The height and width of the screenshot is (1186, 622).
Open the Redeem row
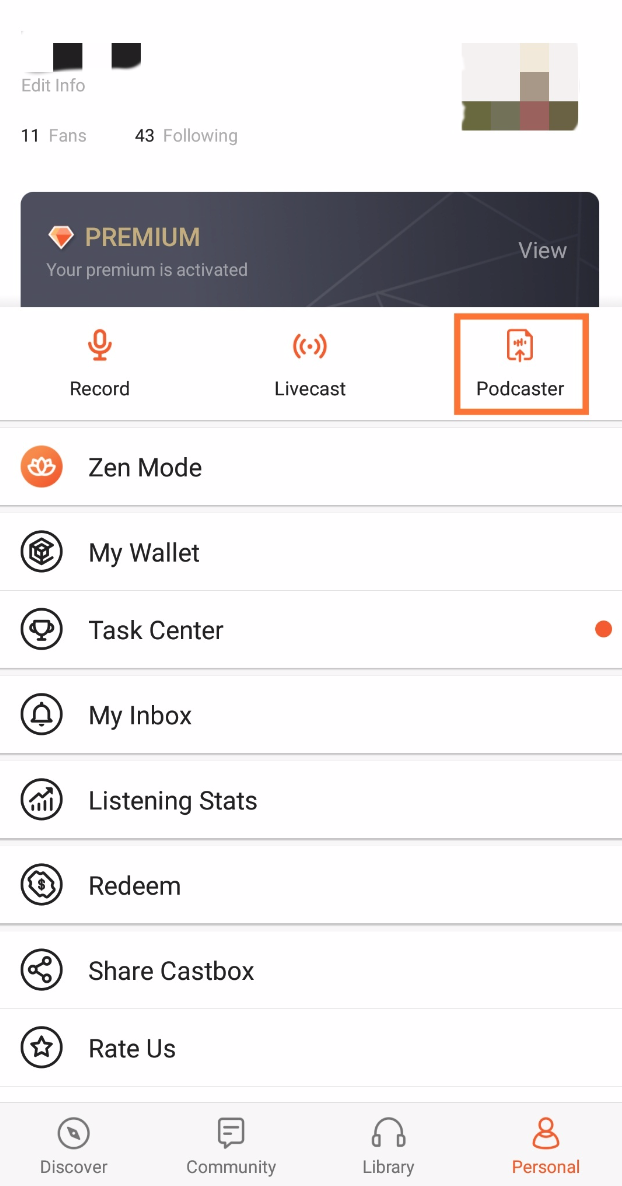[310, 886]
